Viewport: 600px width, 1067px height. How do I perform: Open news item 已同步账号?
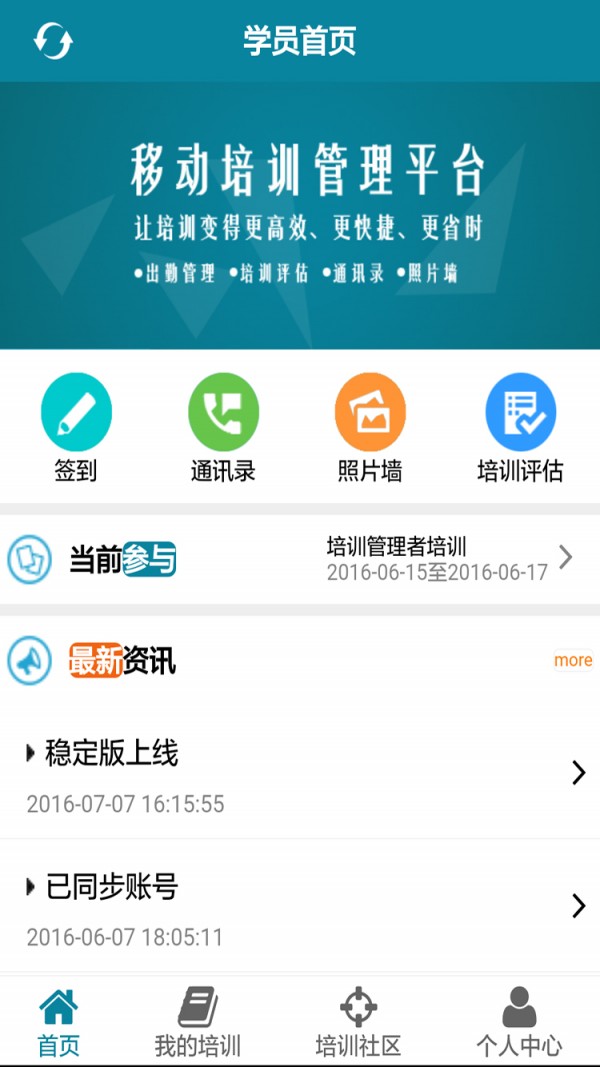pos(300,907)
